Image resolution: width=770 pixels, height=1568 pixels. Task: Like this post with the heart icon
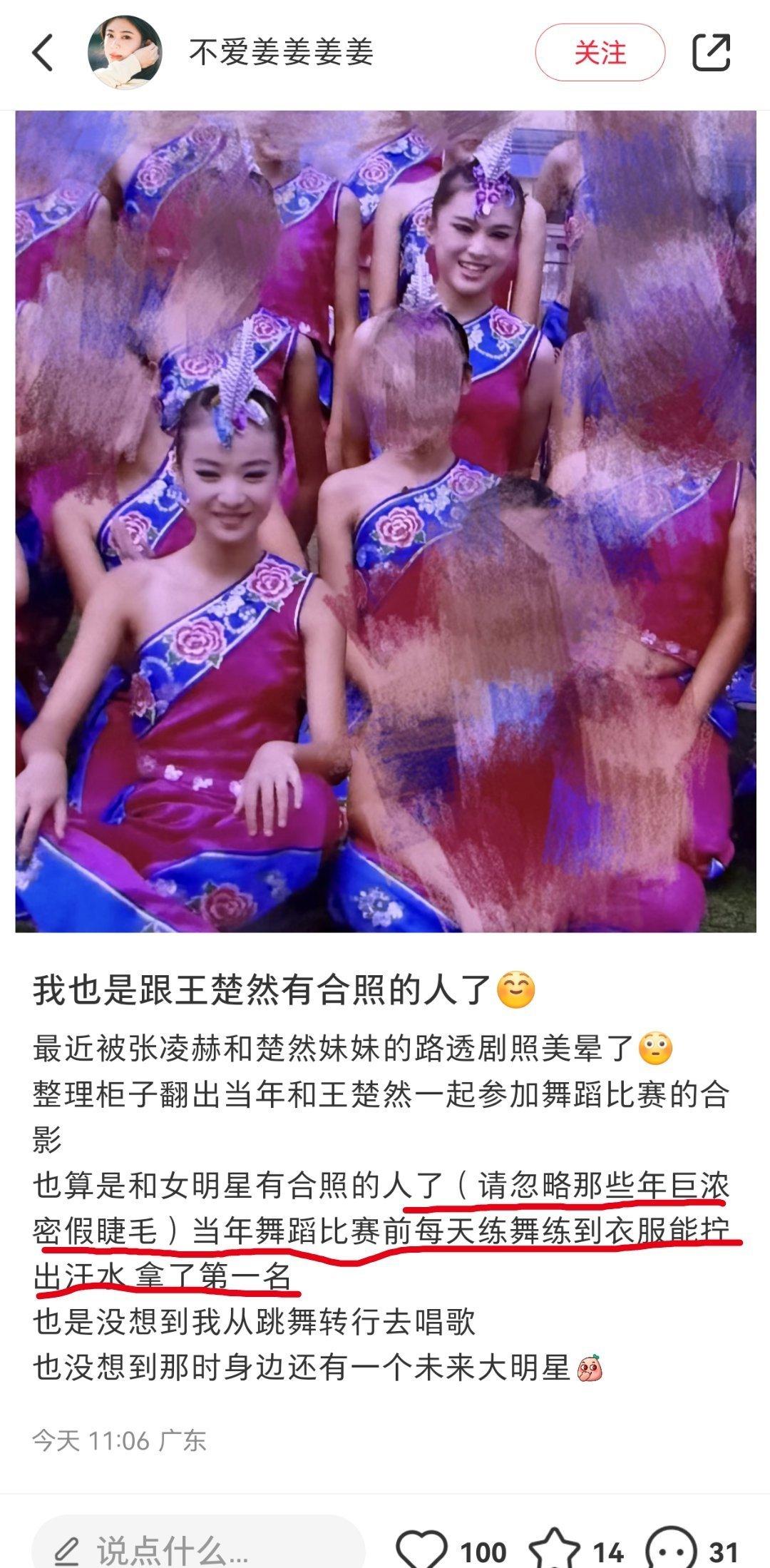click(x=422, y=1549)
